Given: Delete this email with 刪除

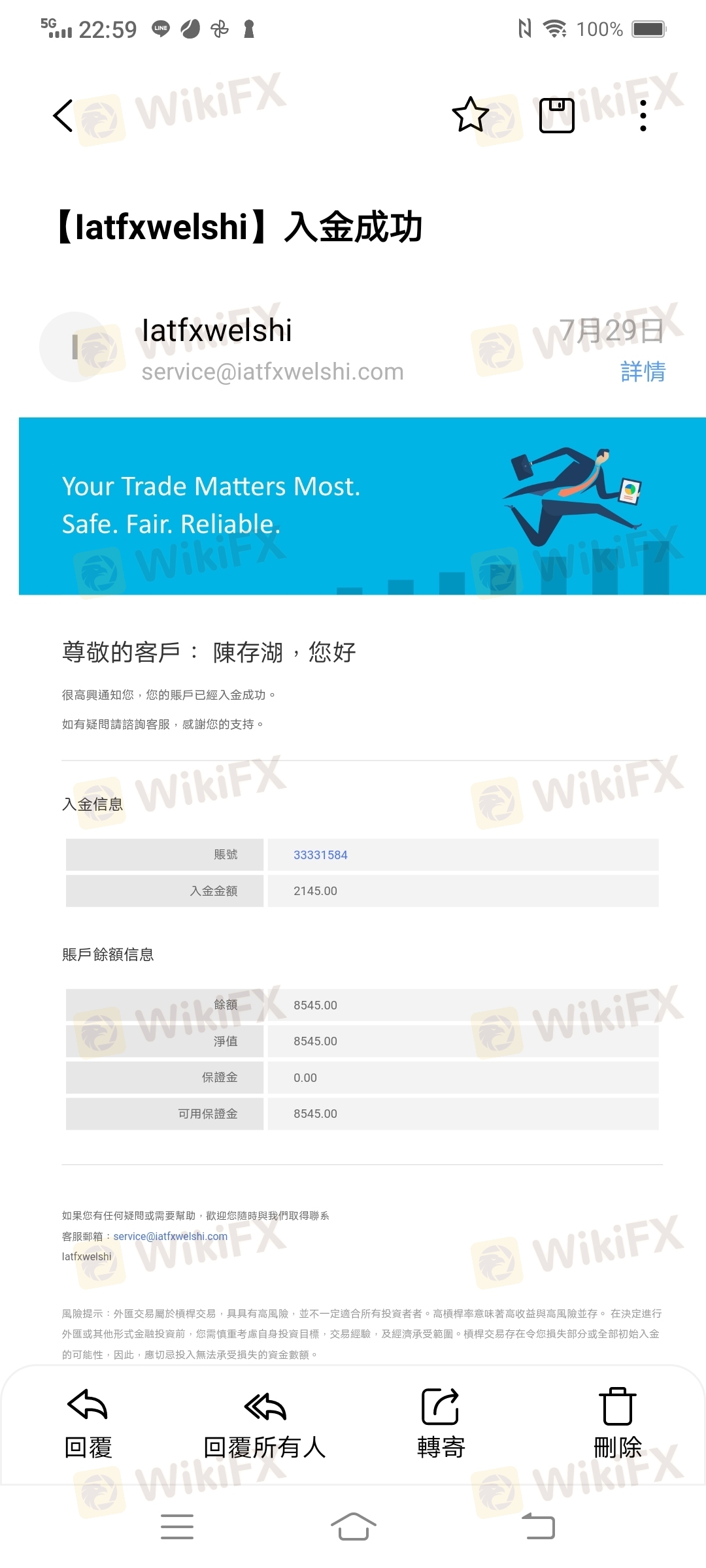Looking at the screenshot, I should click(x=617, y=1424).
